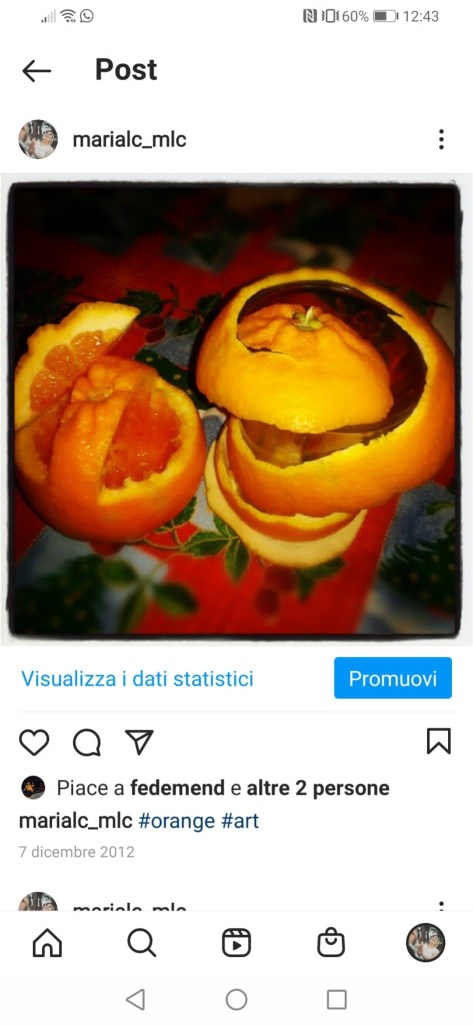This screenshot has height=1025, width=473.
Task: Open comments on the orange post
Action: pyautogui.click(x=87, y=742)
